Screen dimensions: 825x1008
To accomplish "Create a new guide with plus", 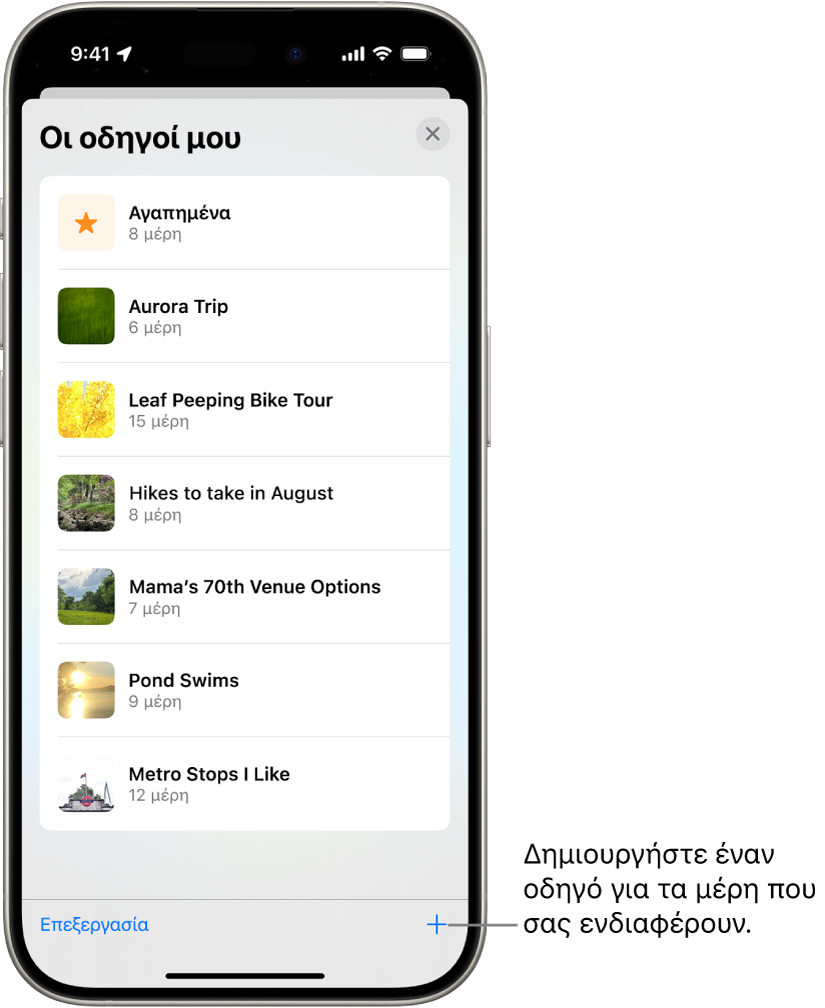I will coord(436,925).
